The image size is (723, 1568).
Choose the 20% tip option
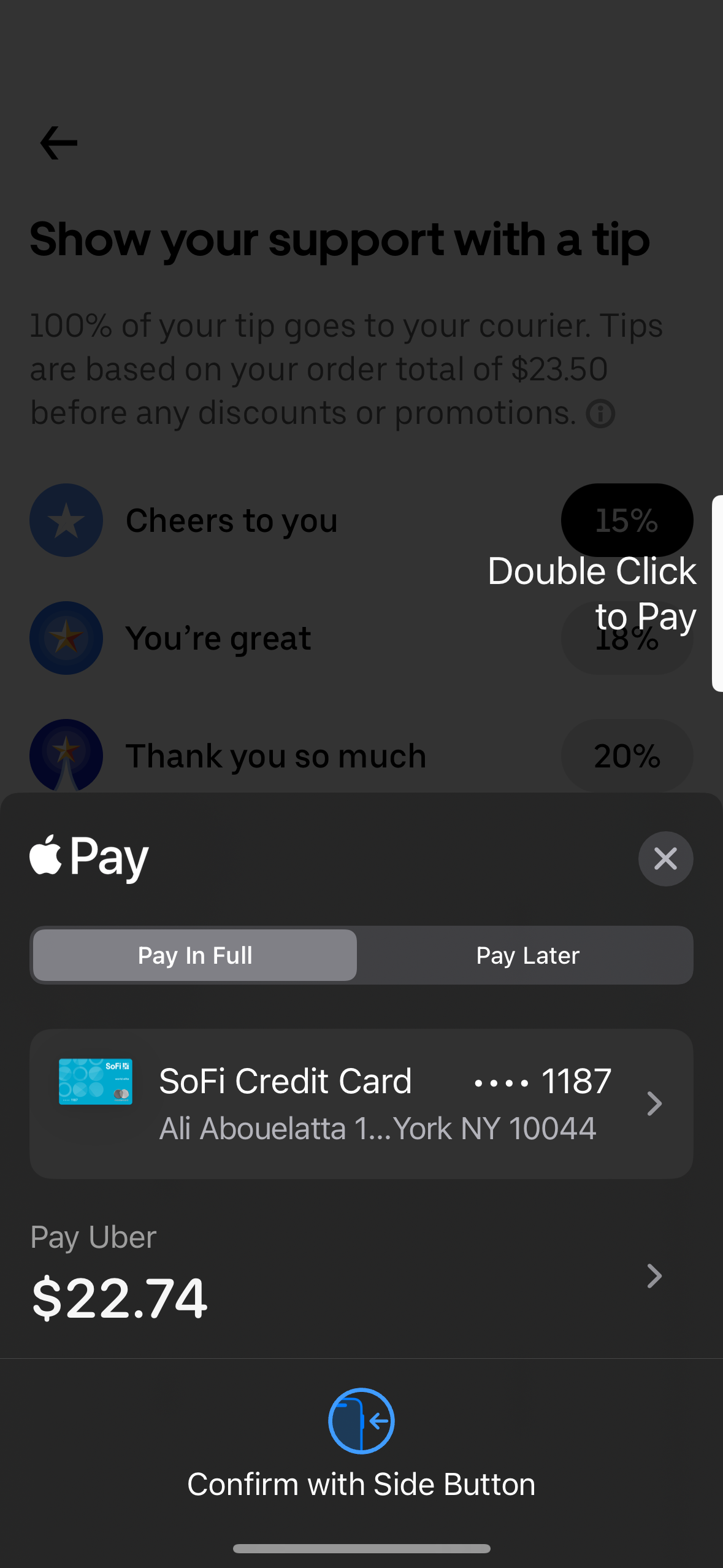[x=626, y=755]
